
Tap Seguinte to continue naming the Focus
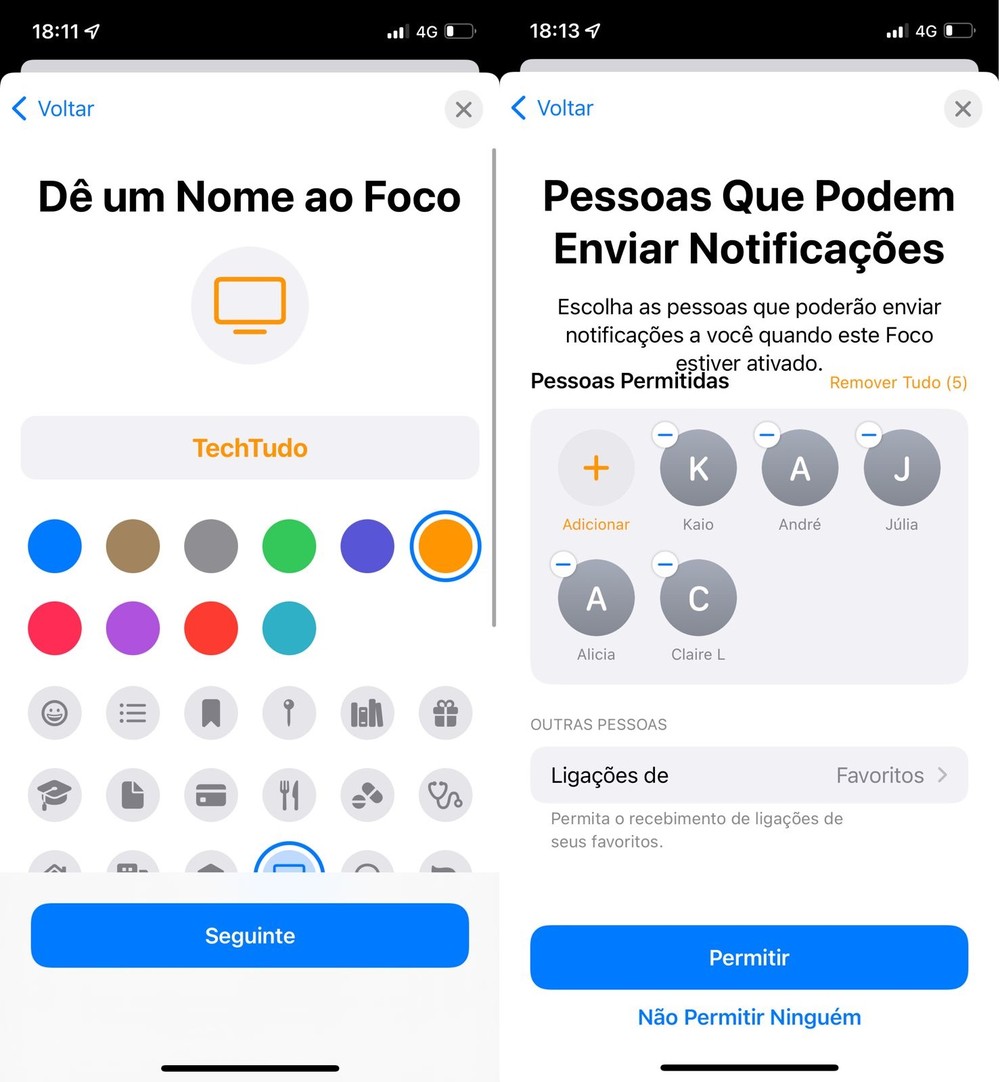[x=249, y=936]
